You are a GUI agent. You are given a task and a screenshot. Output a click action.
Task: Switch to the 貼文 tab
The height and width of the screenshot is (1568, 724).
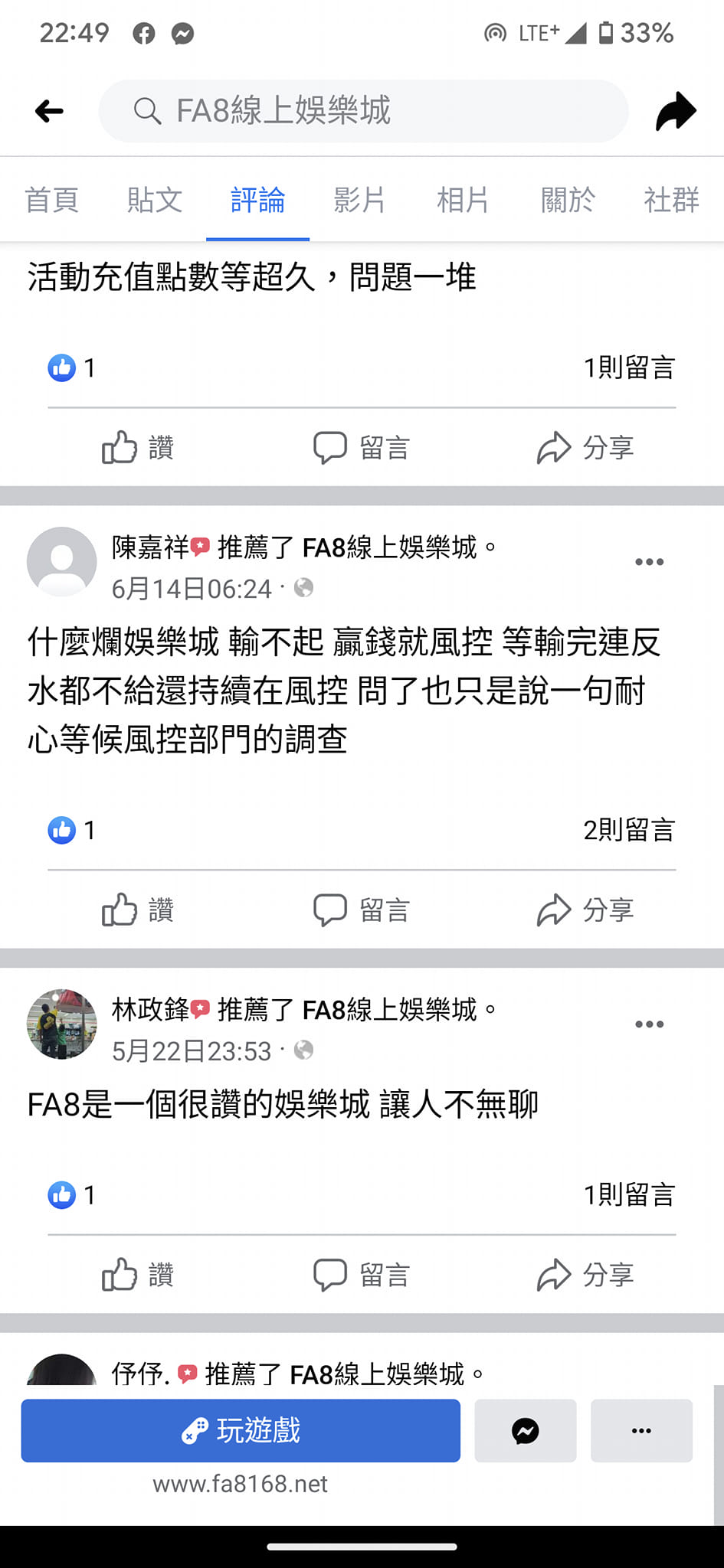coord(155,200)
